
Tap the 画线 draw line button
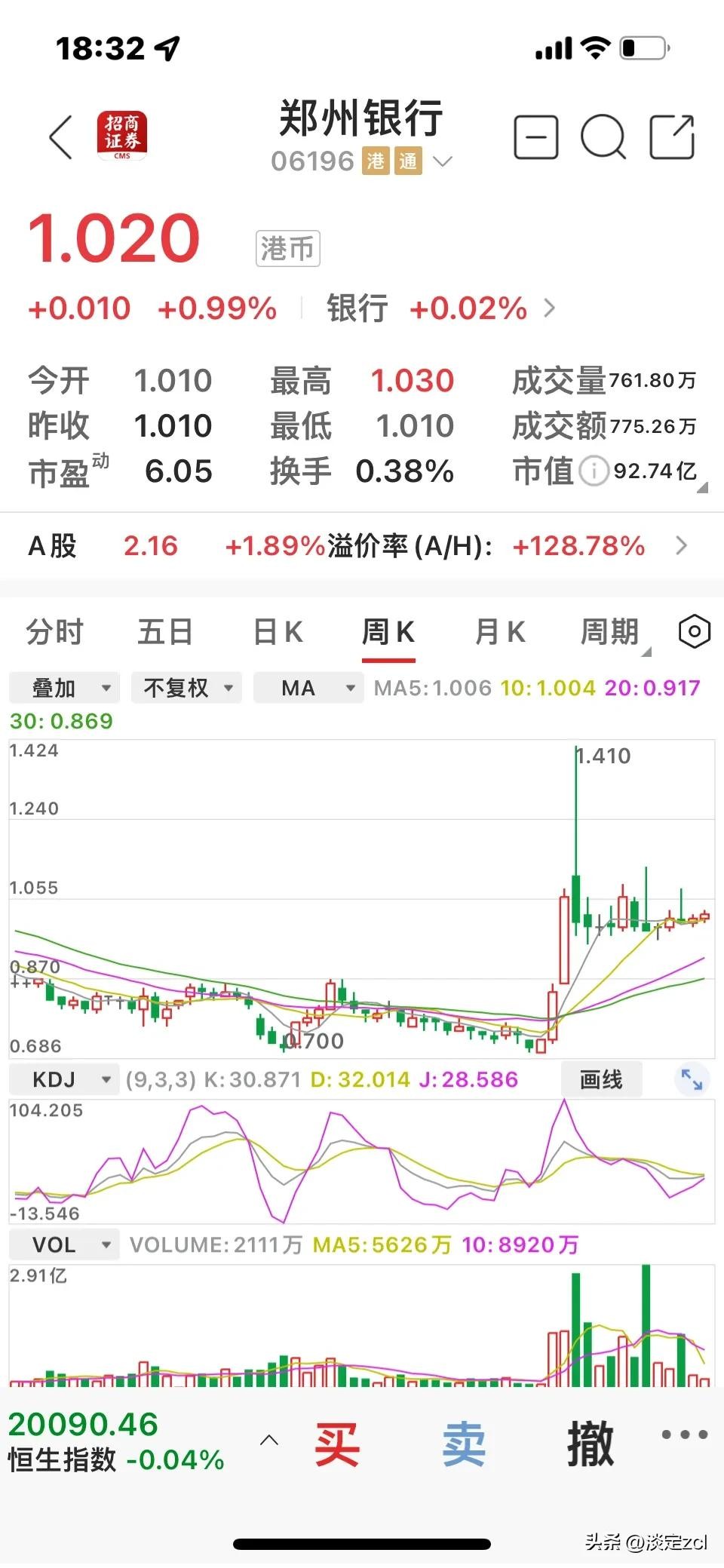[601, 1079]
